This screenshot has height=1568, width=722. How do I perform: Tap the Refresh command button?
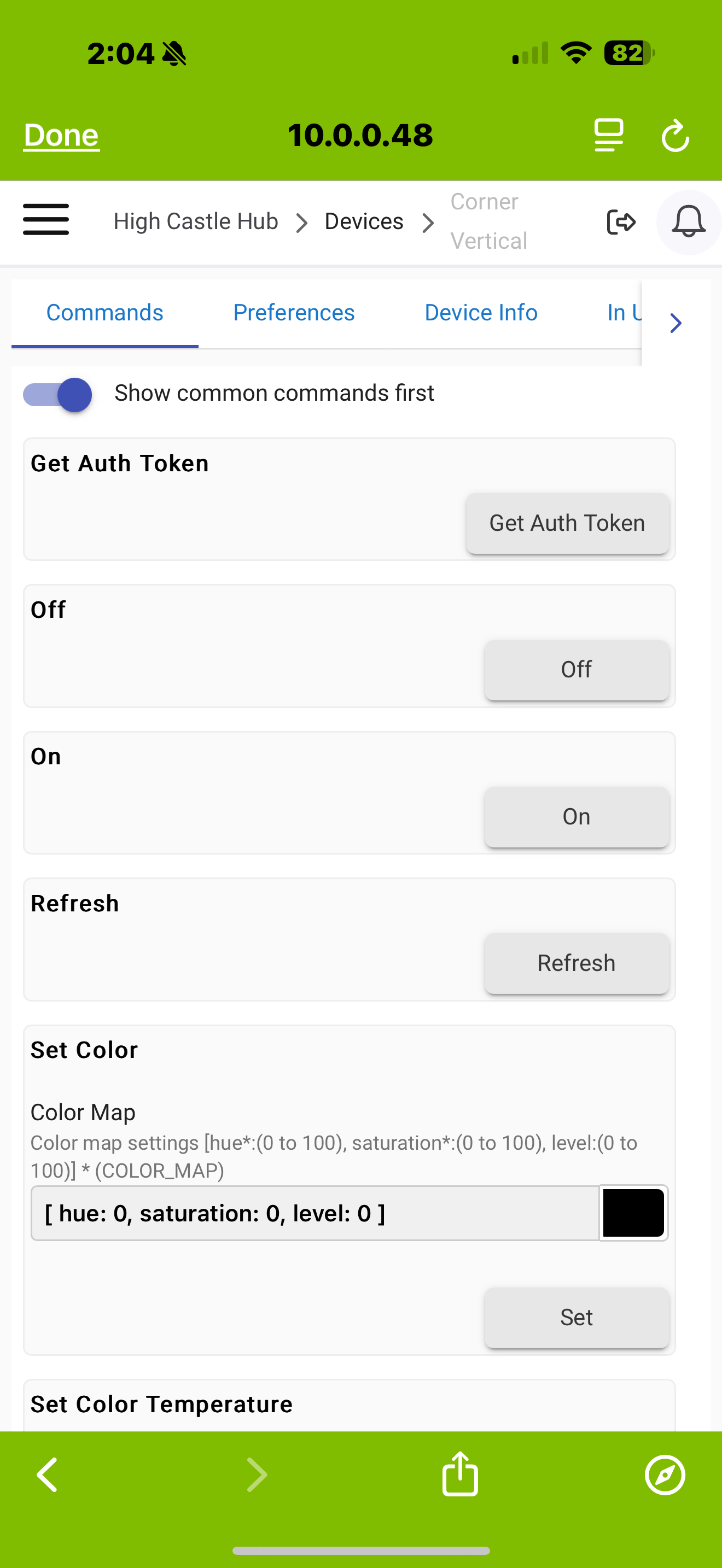[577, 963]
